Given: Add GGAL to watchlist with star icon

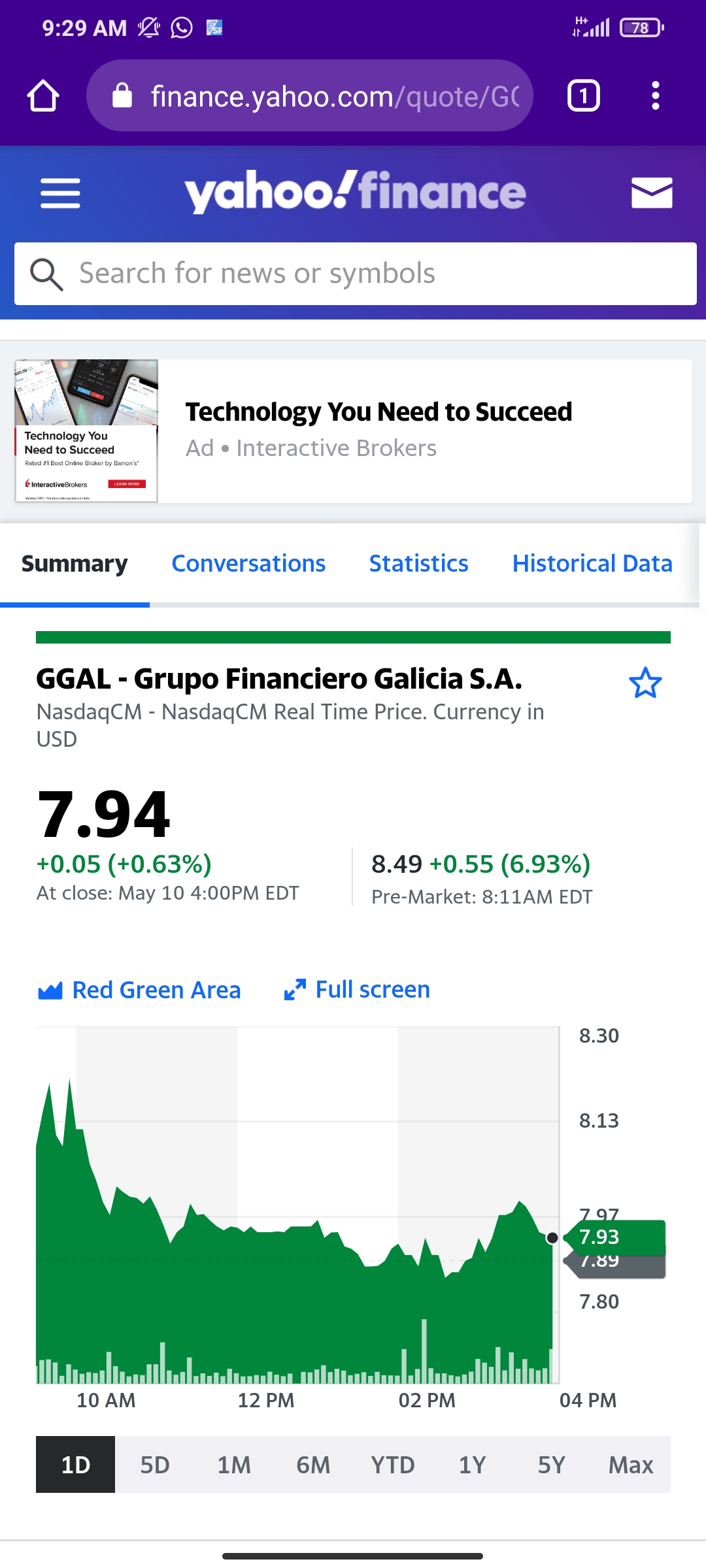Looking at the screenshot, I should [x=645, y=683].
